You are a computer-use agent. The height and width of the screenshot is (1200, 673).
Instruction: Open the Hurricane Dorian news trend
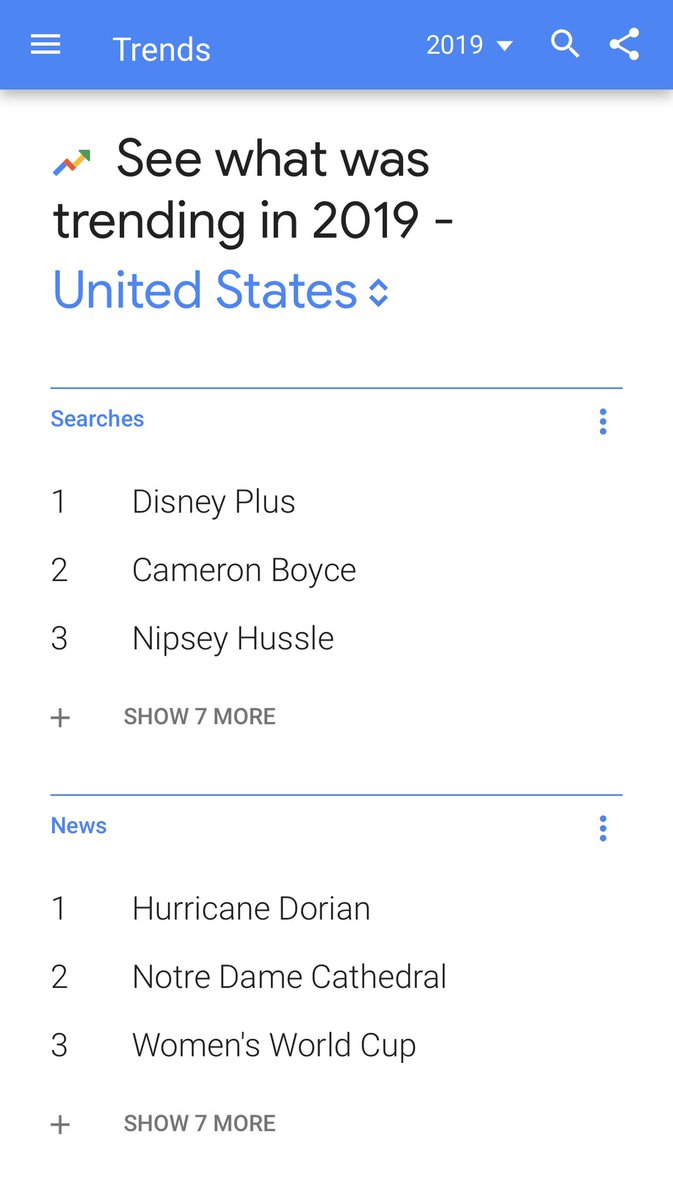click(x=251, y=908)
